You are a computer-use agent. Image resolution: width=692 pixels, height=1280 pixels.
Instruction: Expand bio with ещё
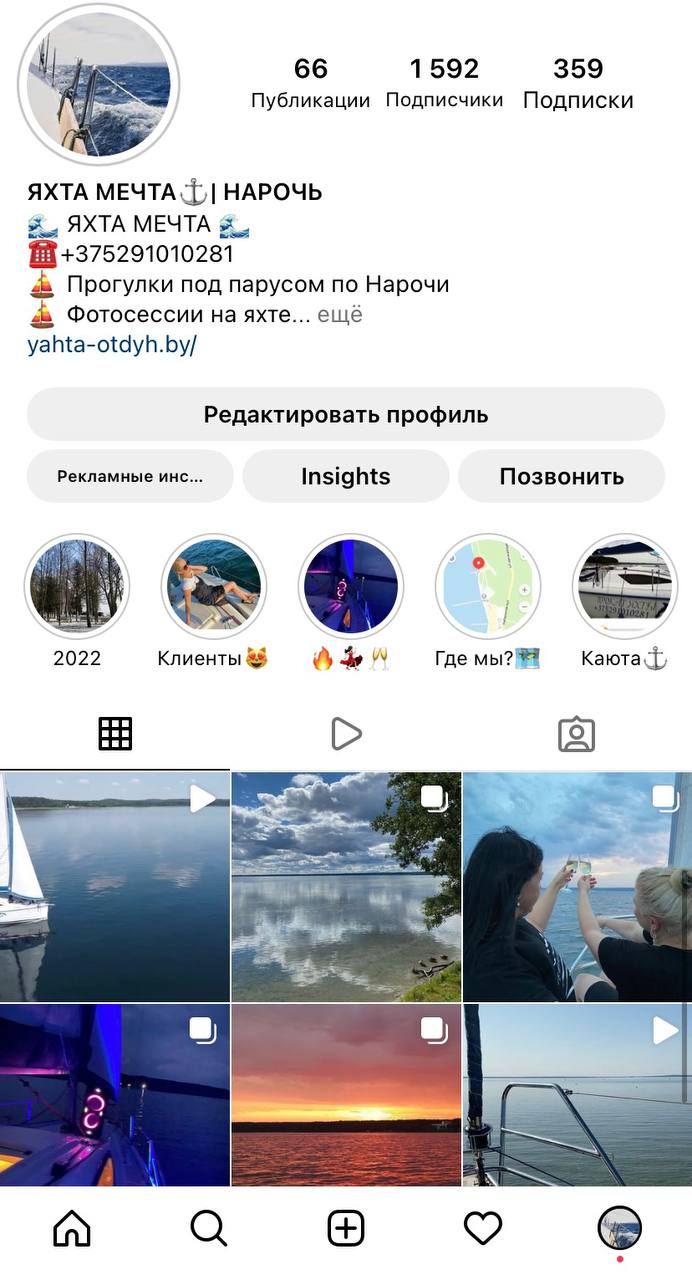339,314
